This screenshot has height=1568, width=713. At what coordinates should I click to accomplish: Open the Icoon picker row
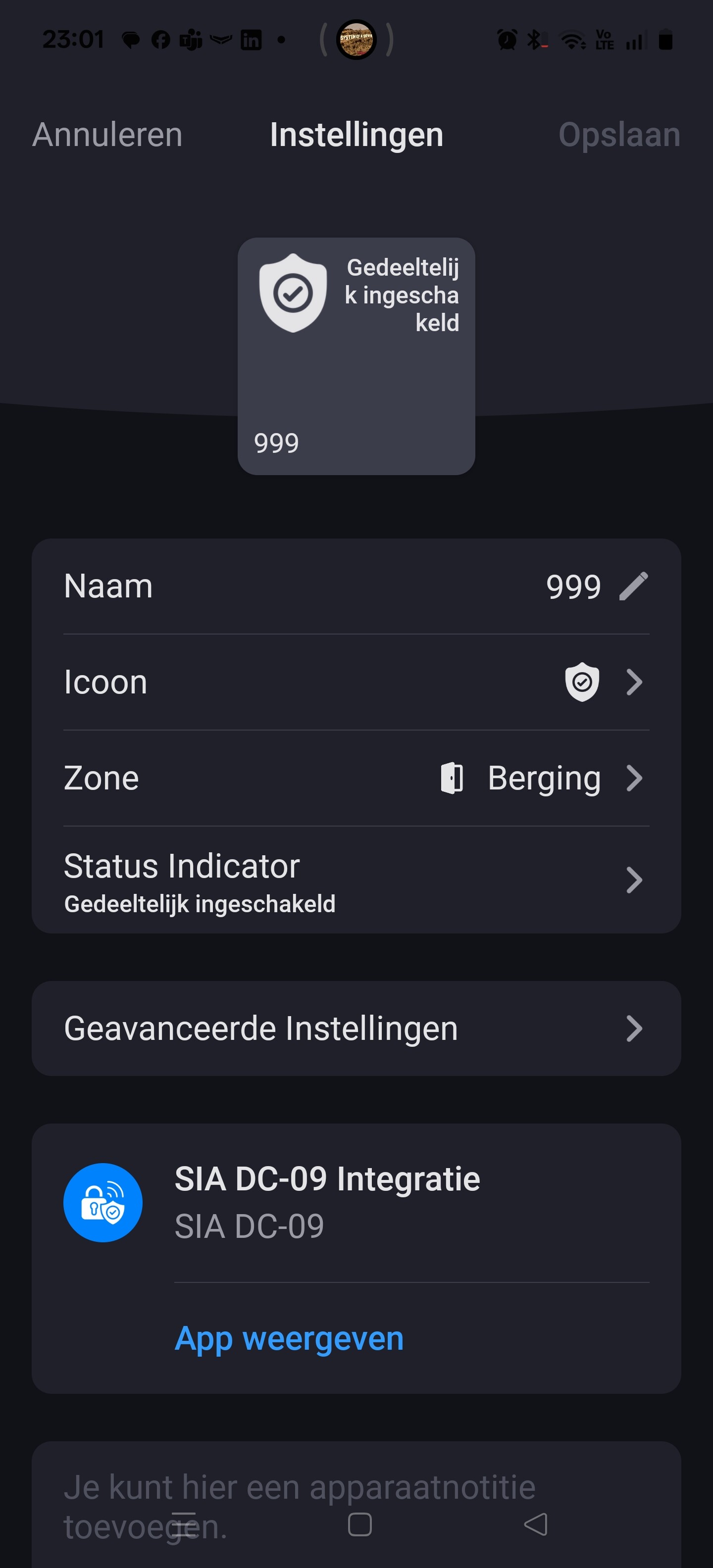coord(356,682)
